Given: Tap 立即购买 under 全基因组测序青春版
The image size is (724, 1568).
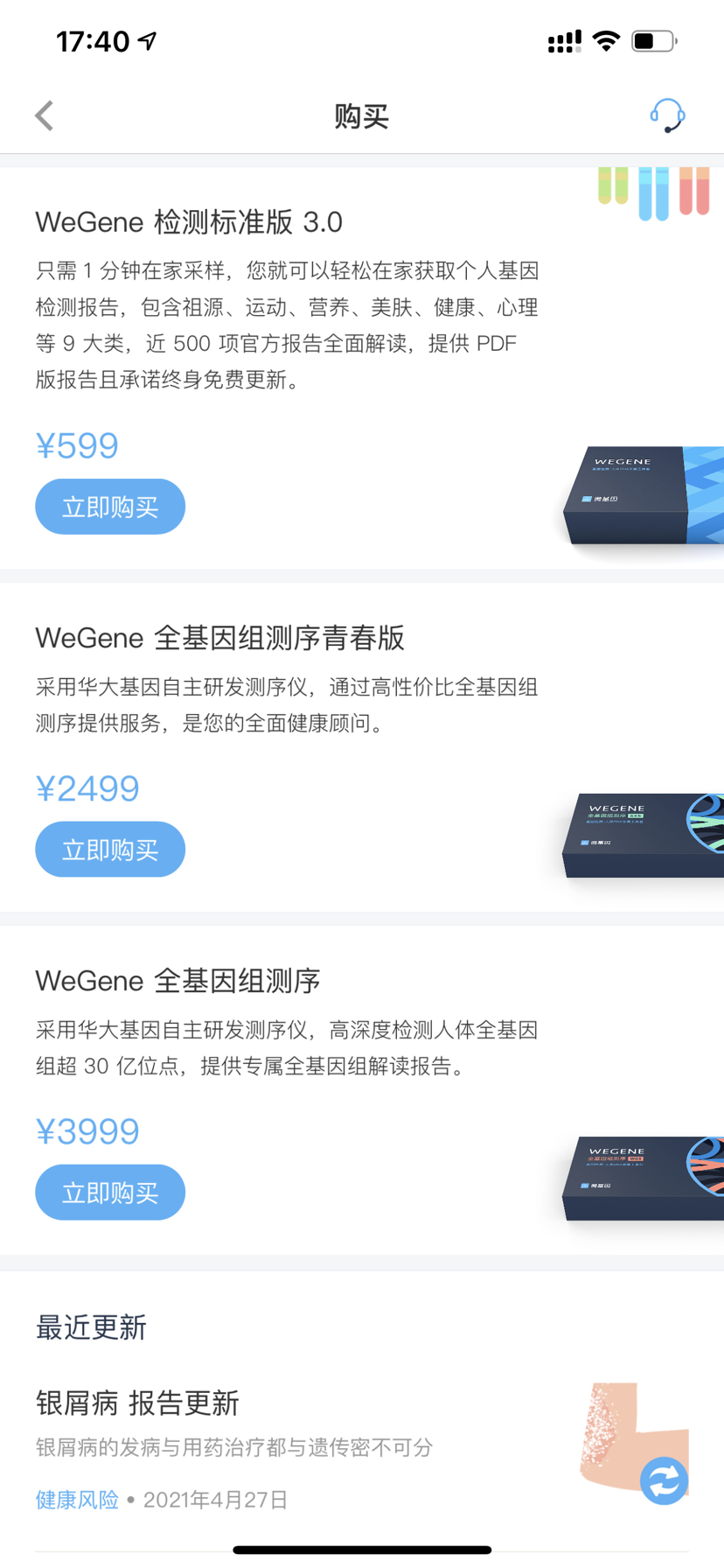Looking at the screenshot, I should pos(110,850).
